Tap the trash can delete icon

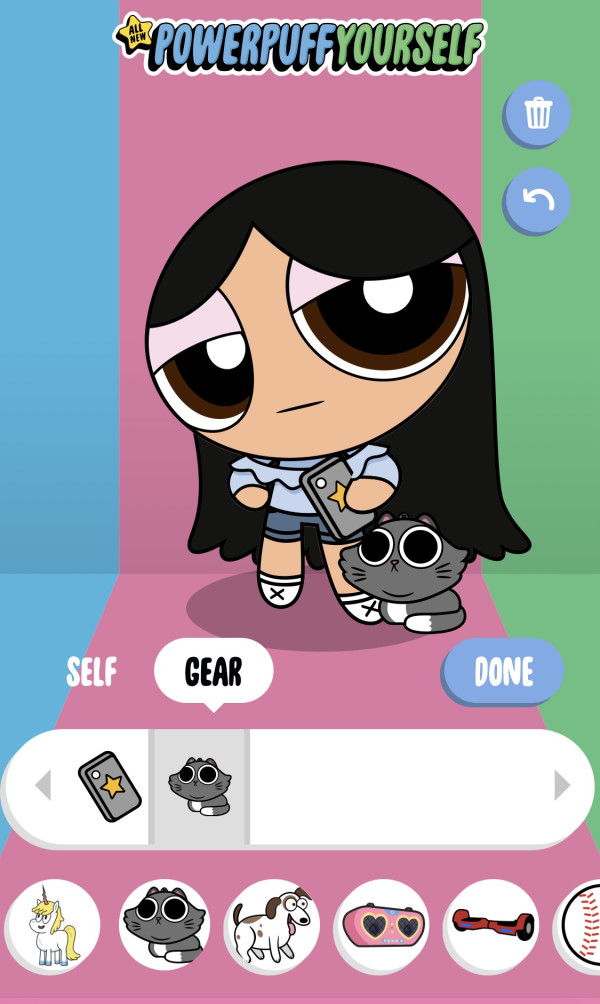538,113
